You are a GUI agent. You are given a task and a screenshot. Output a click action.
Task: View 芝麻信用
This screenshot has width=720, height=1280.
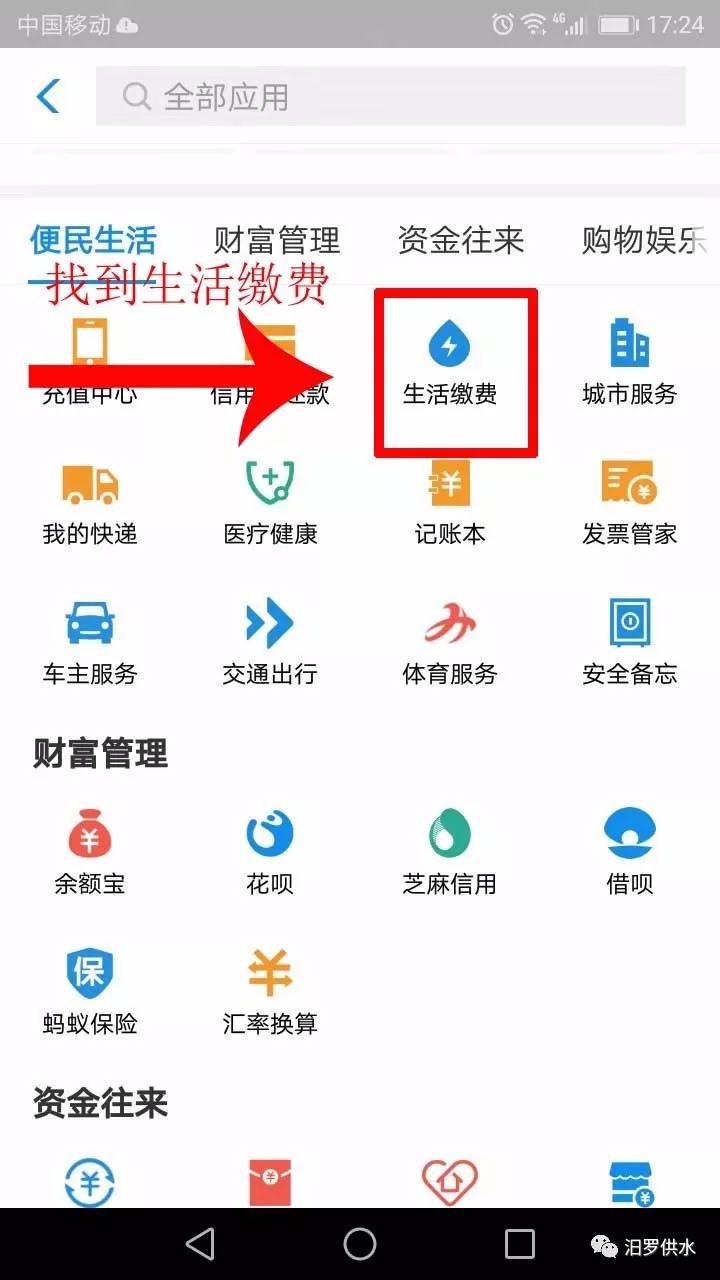click(450, 853)
